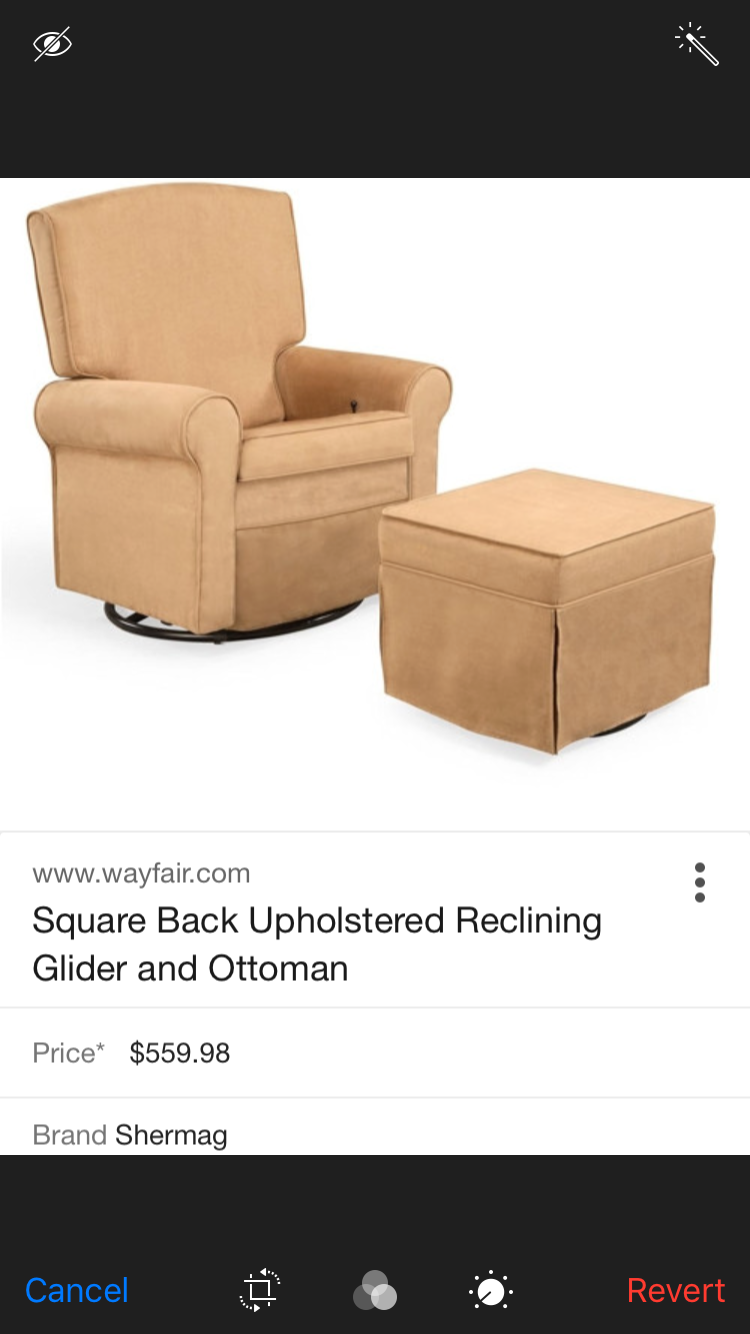The image size is (750, 1334).
Task: Cancel the photo edit
Action: (x=77, y=1290)
